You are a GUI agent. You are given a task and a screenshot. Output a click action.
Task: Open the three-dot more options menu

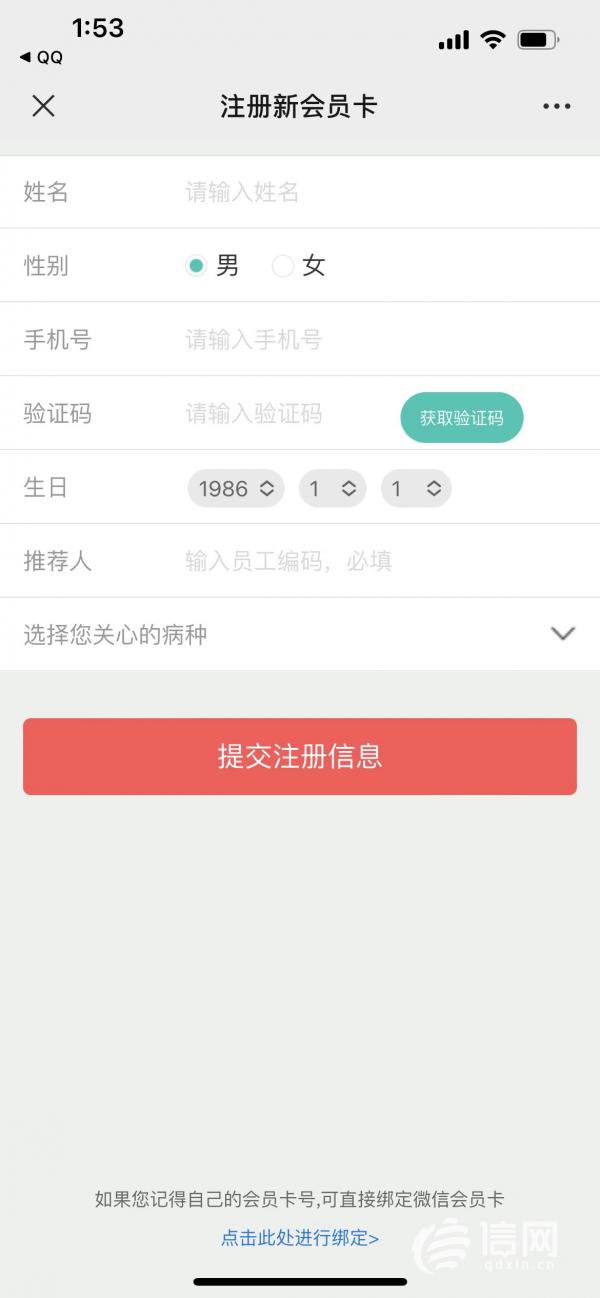[x=556, y=106]
